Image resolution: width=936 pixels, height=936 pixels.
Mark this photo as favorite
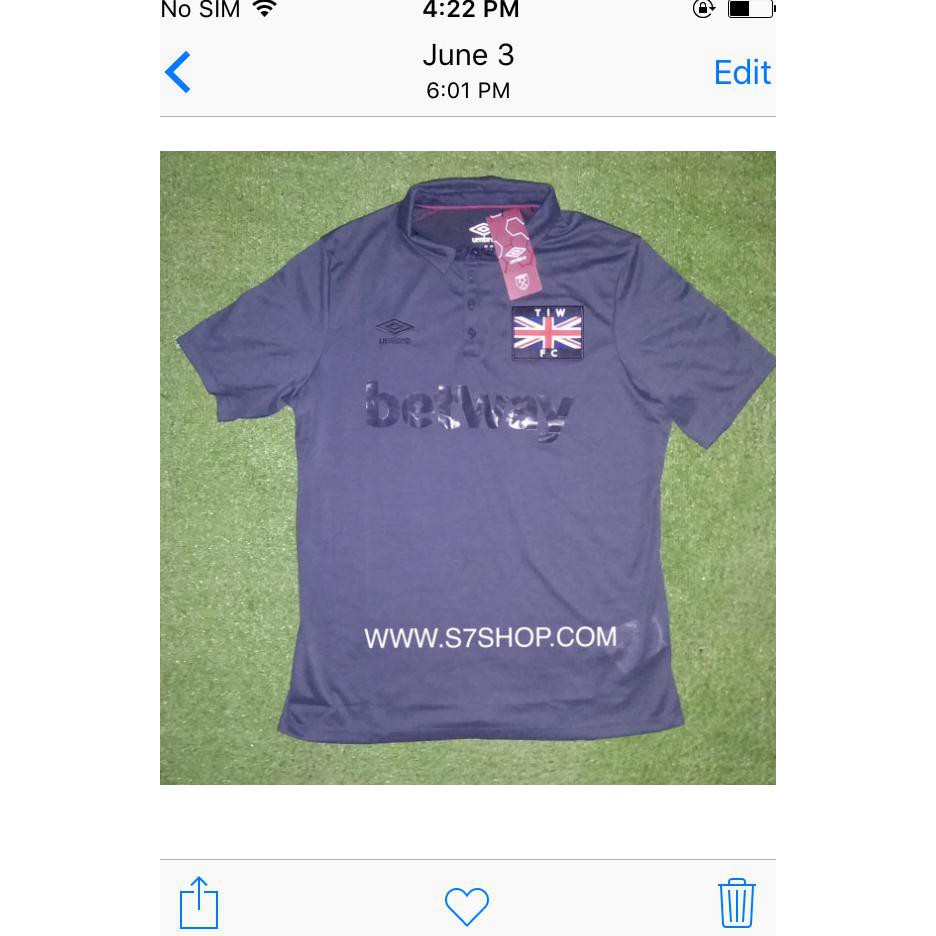point(467,906)
